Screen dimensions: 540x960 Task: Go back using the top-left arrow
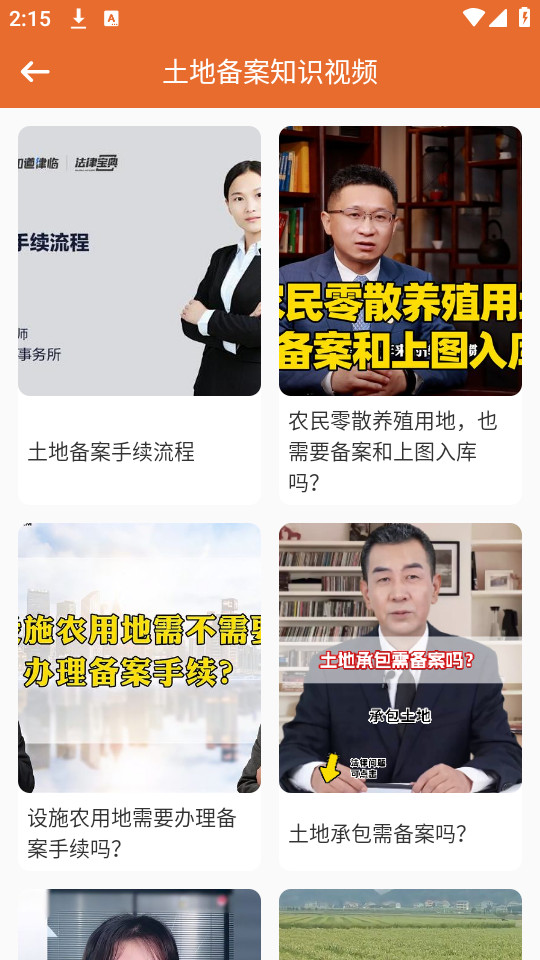coord(35,72)
